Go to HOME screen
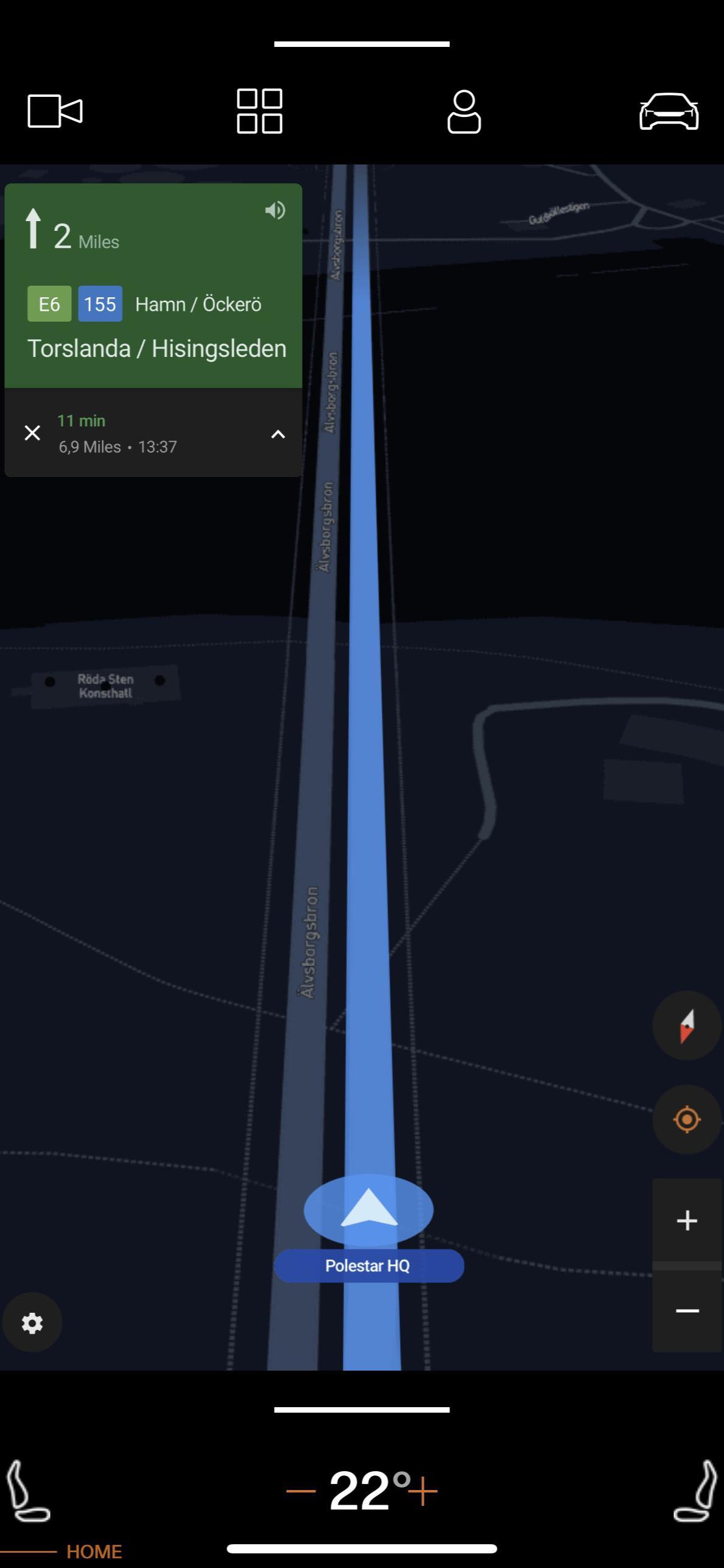The width and height of the screenshot is (724, 1568). 94,1552
